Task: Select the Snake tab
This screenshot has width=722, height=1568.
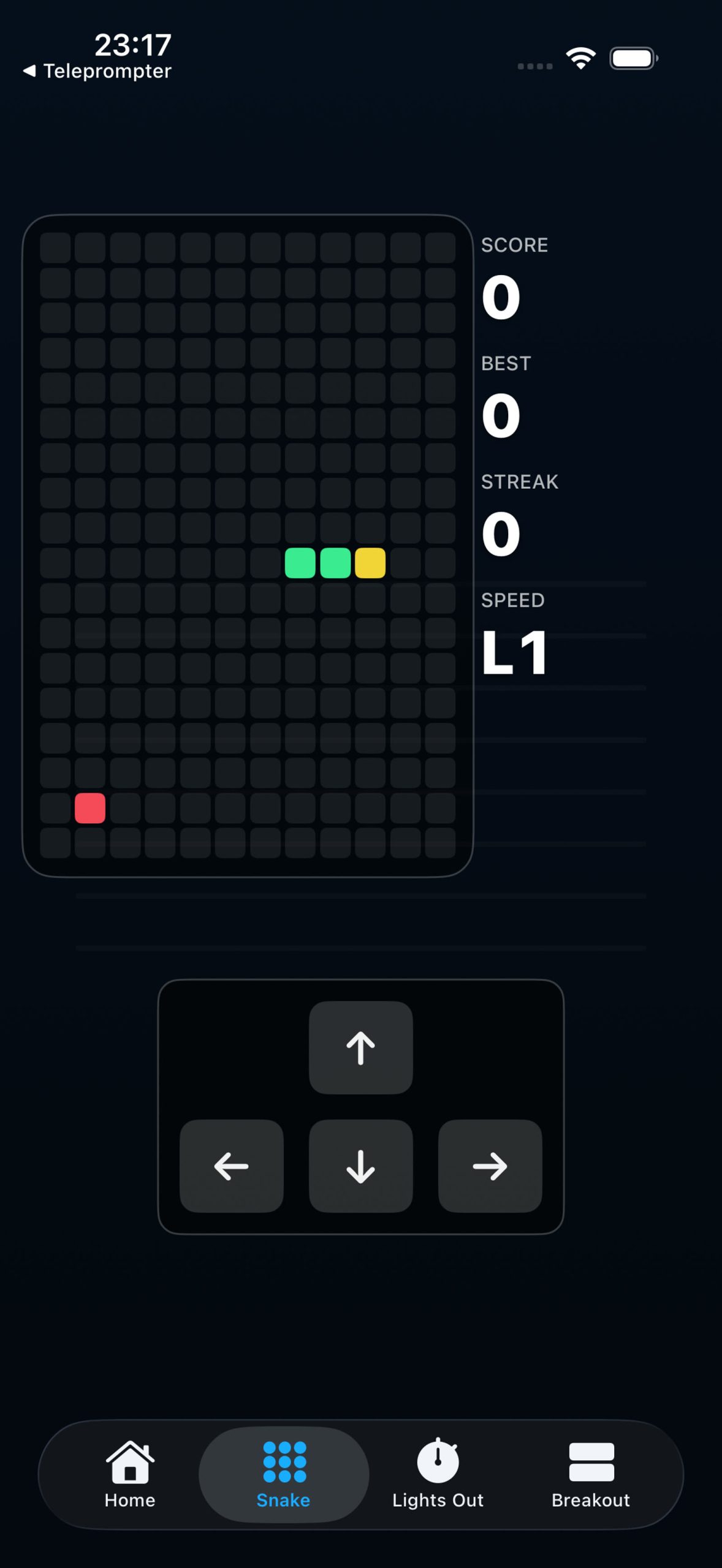Action: [284, 1474]
